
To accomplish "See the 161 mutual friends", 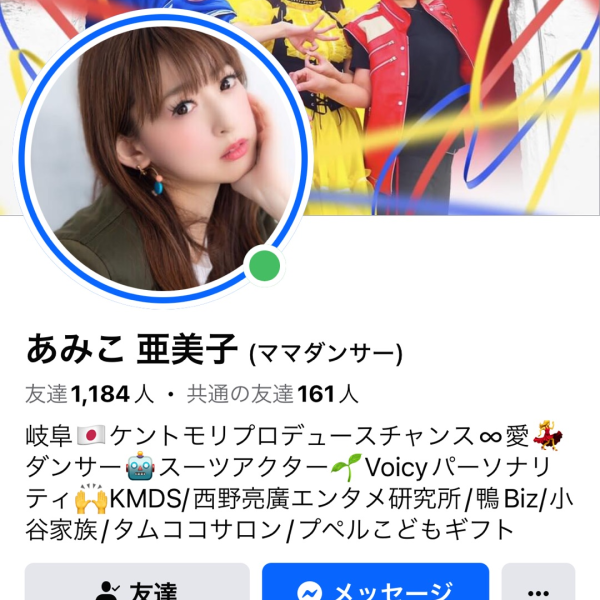I will click(x=272, y=394).
